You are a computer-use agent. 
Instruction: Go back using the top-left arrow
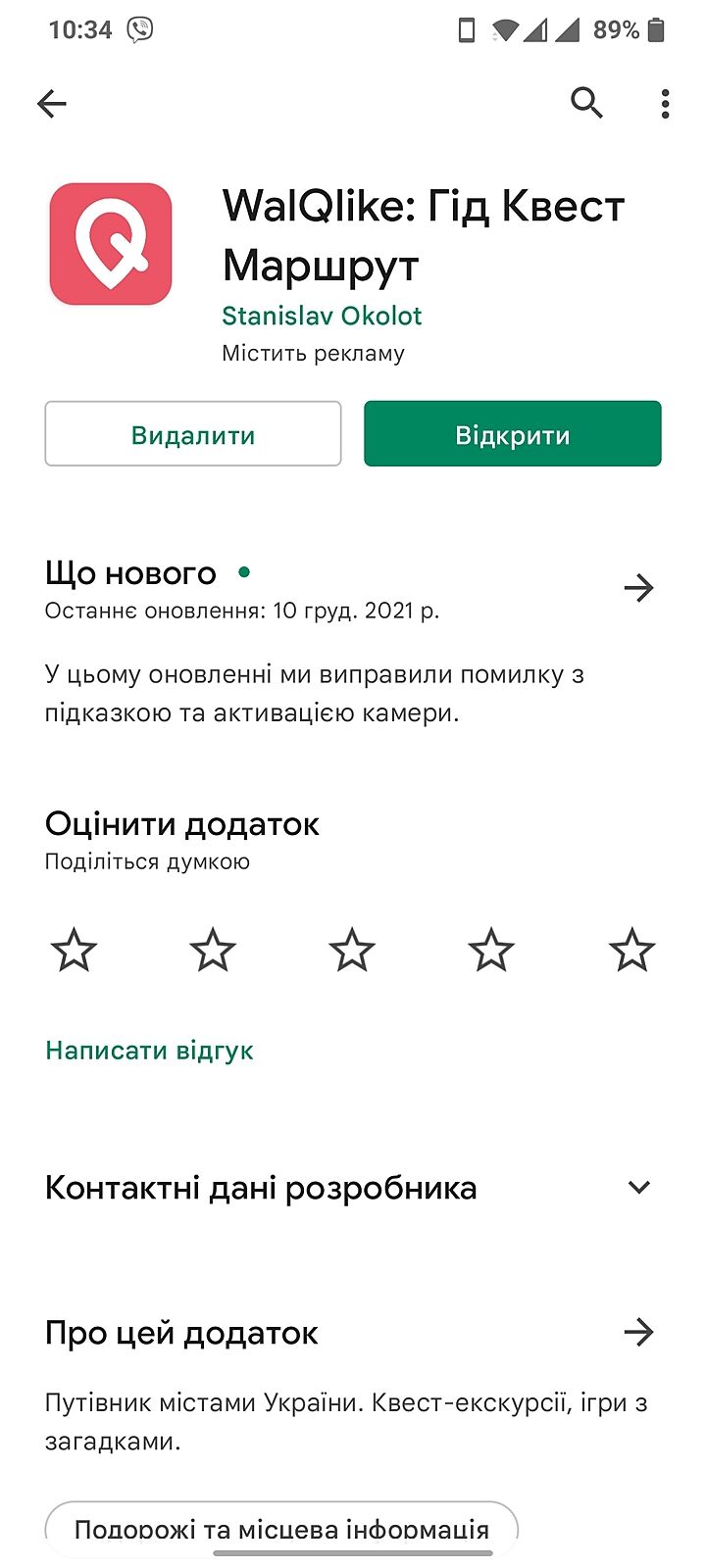point(52,103)
